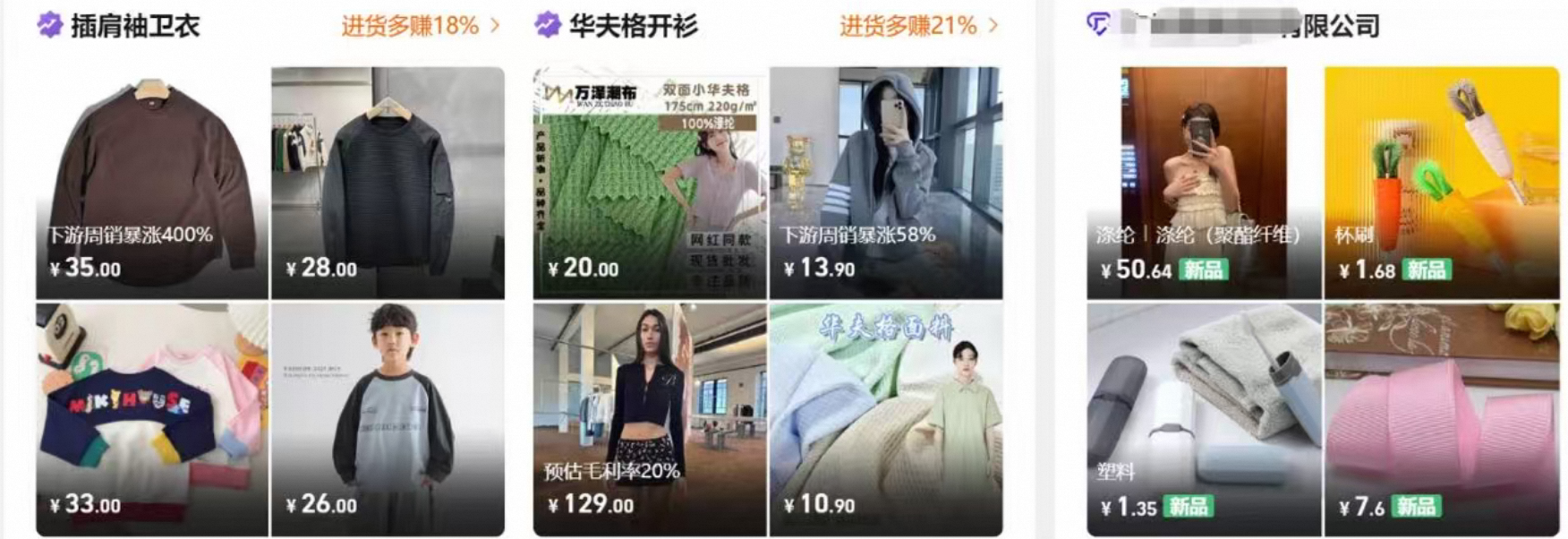Open the 华夫格开衫 category heading
The width and height of the screenshot is (1568, 539).
click(633, 26)
